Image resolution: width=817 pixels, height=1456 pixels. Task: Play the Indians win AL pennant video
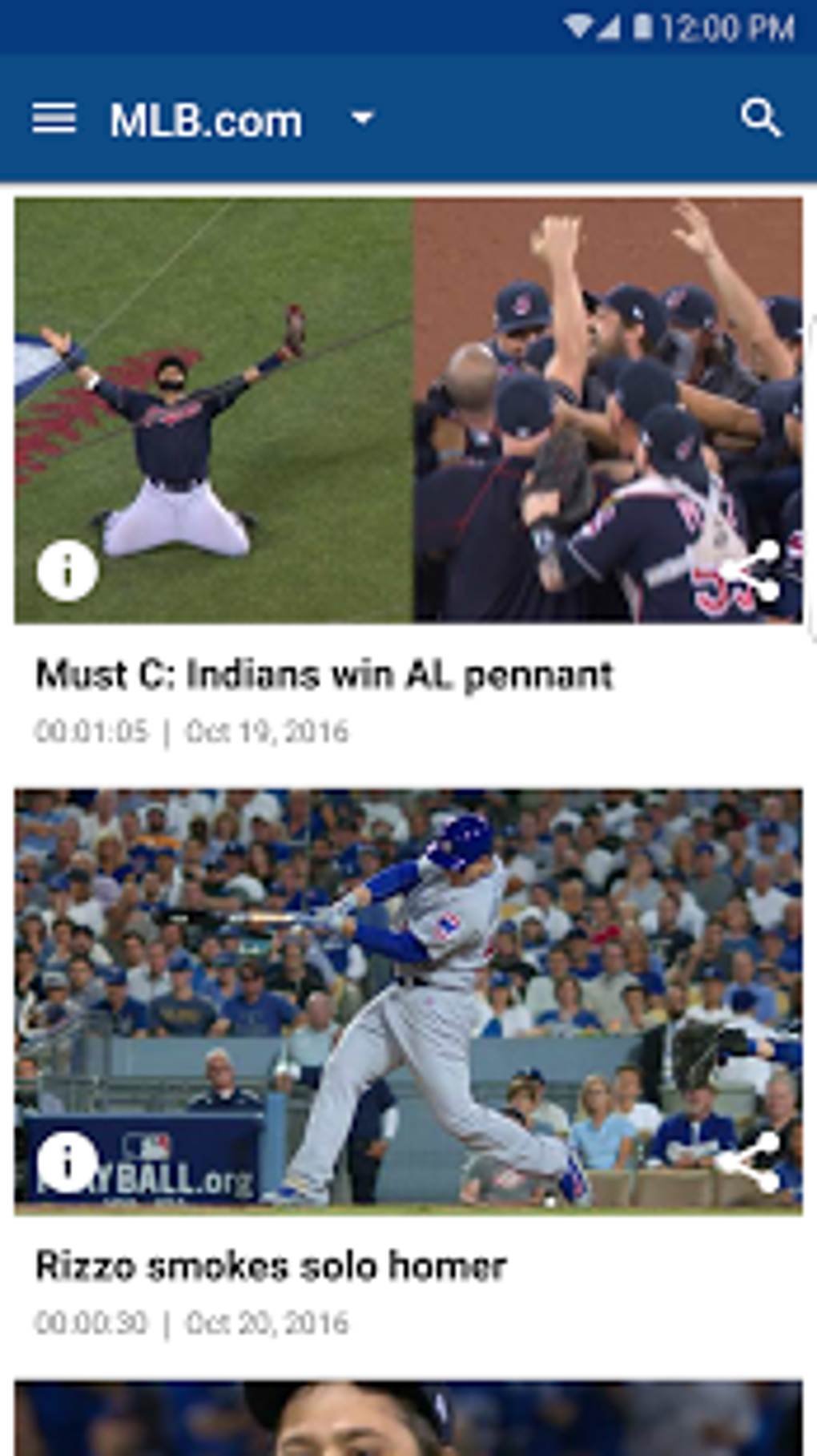point(408,410)
